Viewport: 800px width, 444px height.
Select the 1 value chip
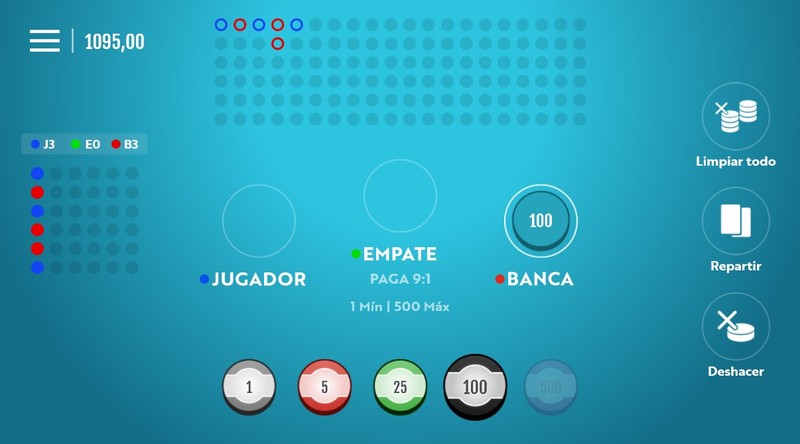248,387
